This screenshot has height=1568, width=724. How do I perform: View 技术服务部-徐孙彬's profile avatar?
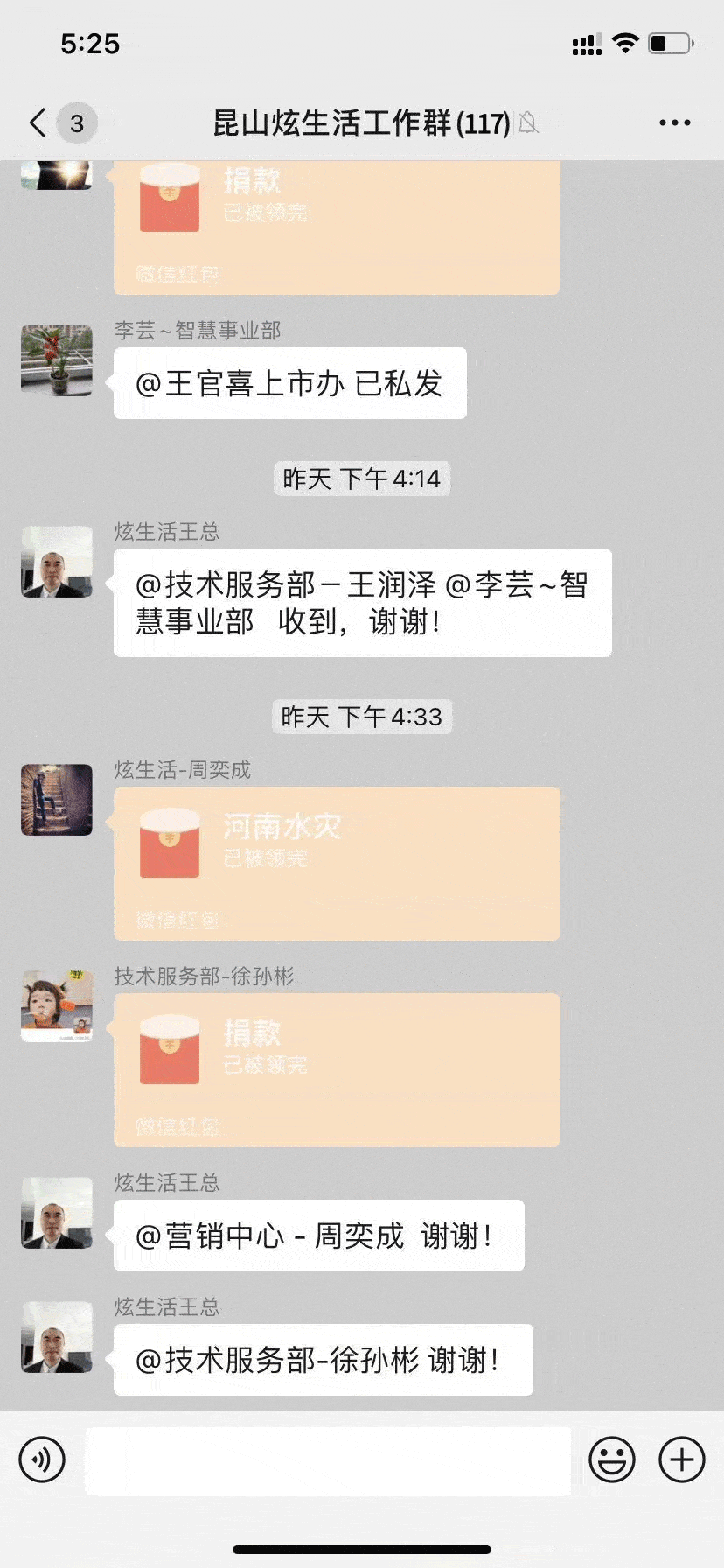(57, 1006)
